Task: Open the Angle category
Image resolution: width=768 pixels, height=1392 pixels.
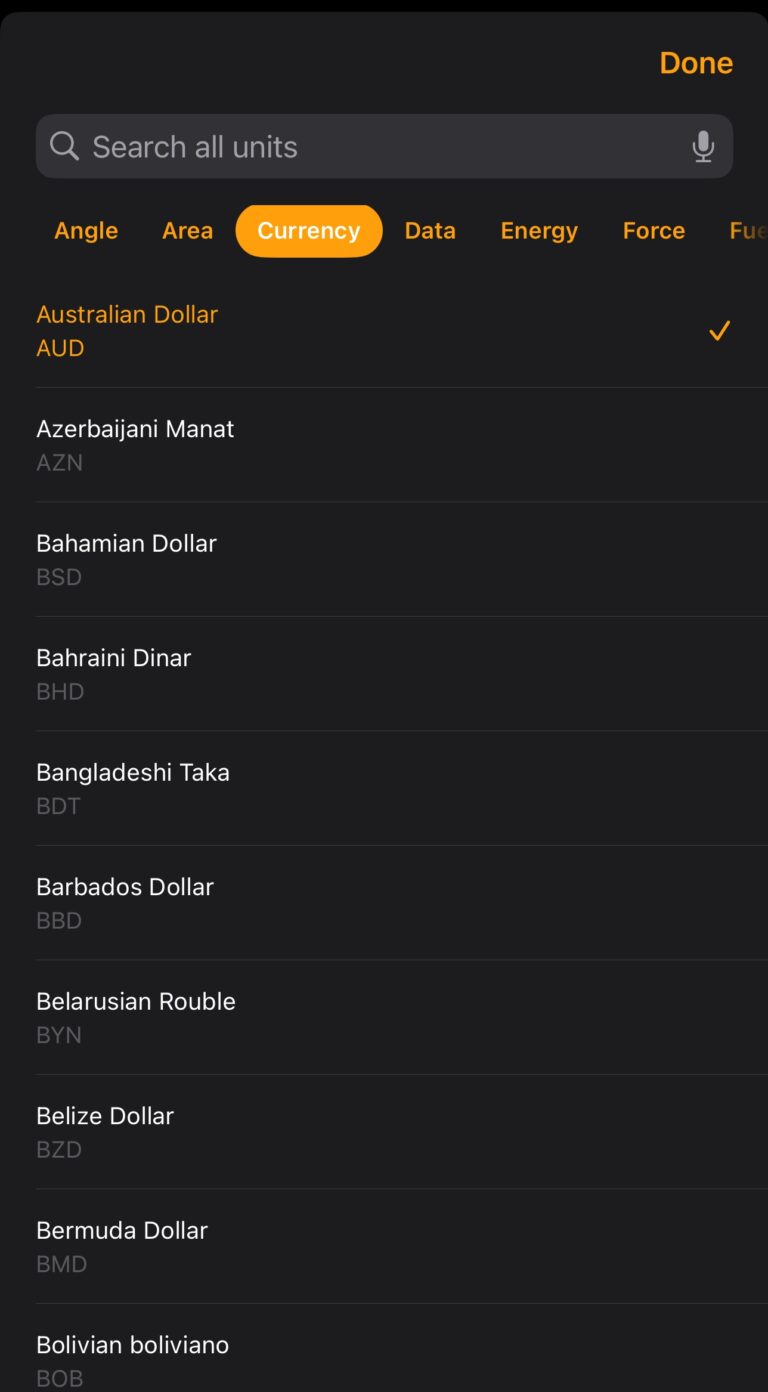Action: point(86,230)
